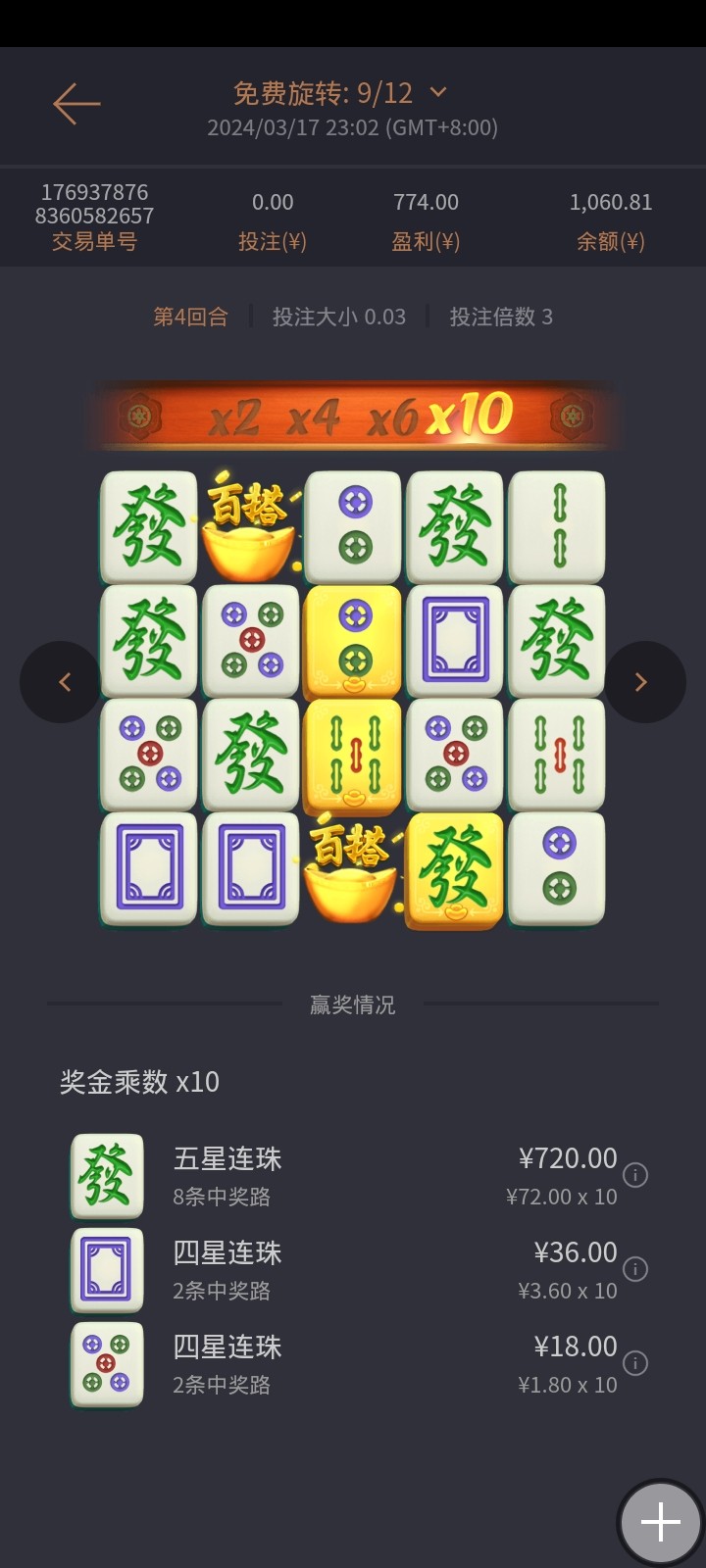Click the card tile thumbnail beside 四星连珠
This screenshot has height=1568, width=706.
coord(106,1268)
